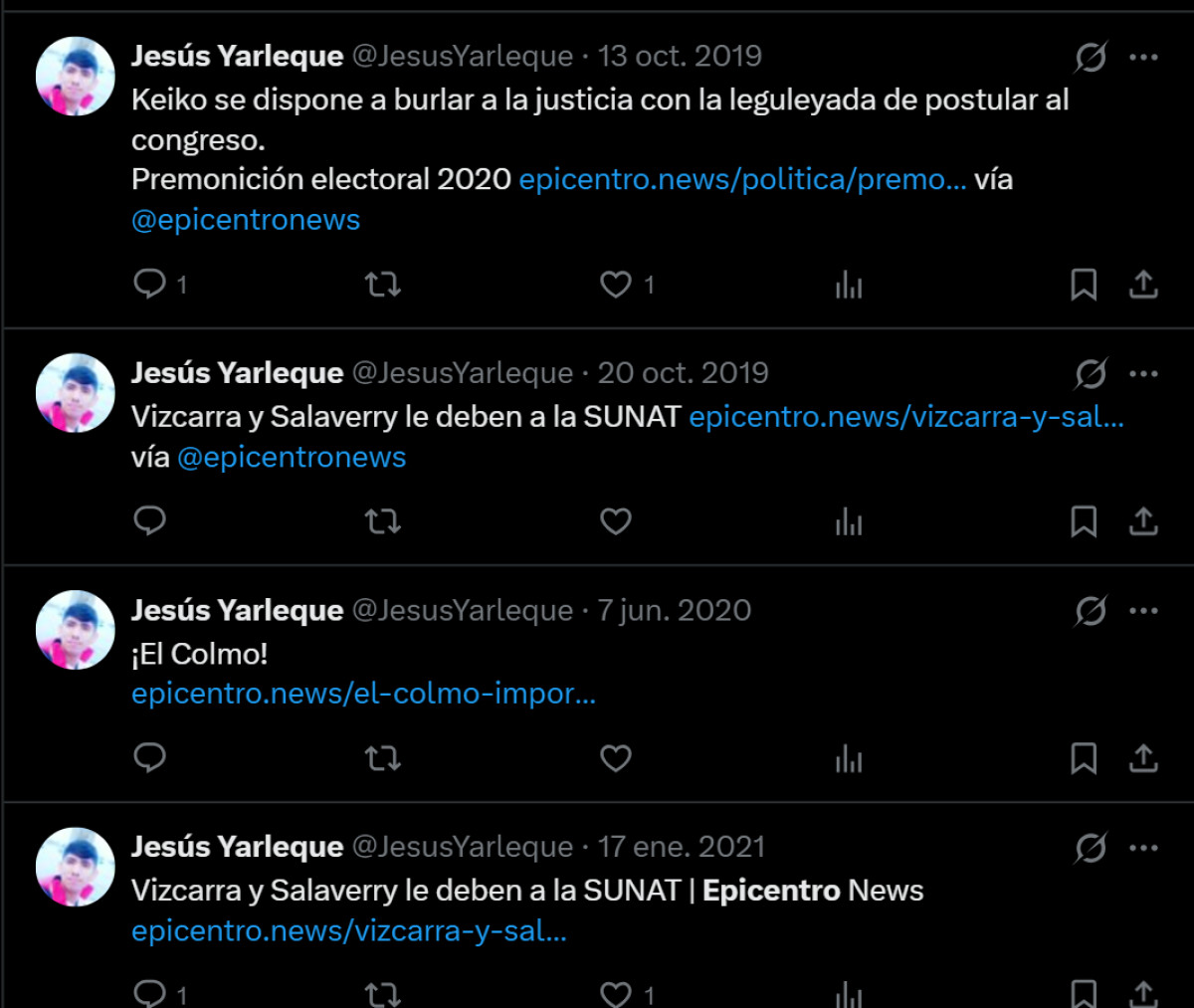View analytics for the 13 oct. 2019 tweet
The width and height of the screenshot is (1194, 1008).
(x=849, y=285)
